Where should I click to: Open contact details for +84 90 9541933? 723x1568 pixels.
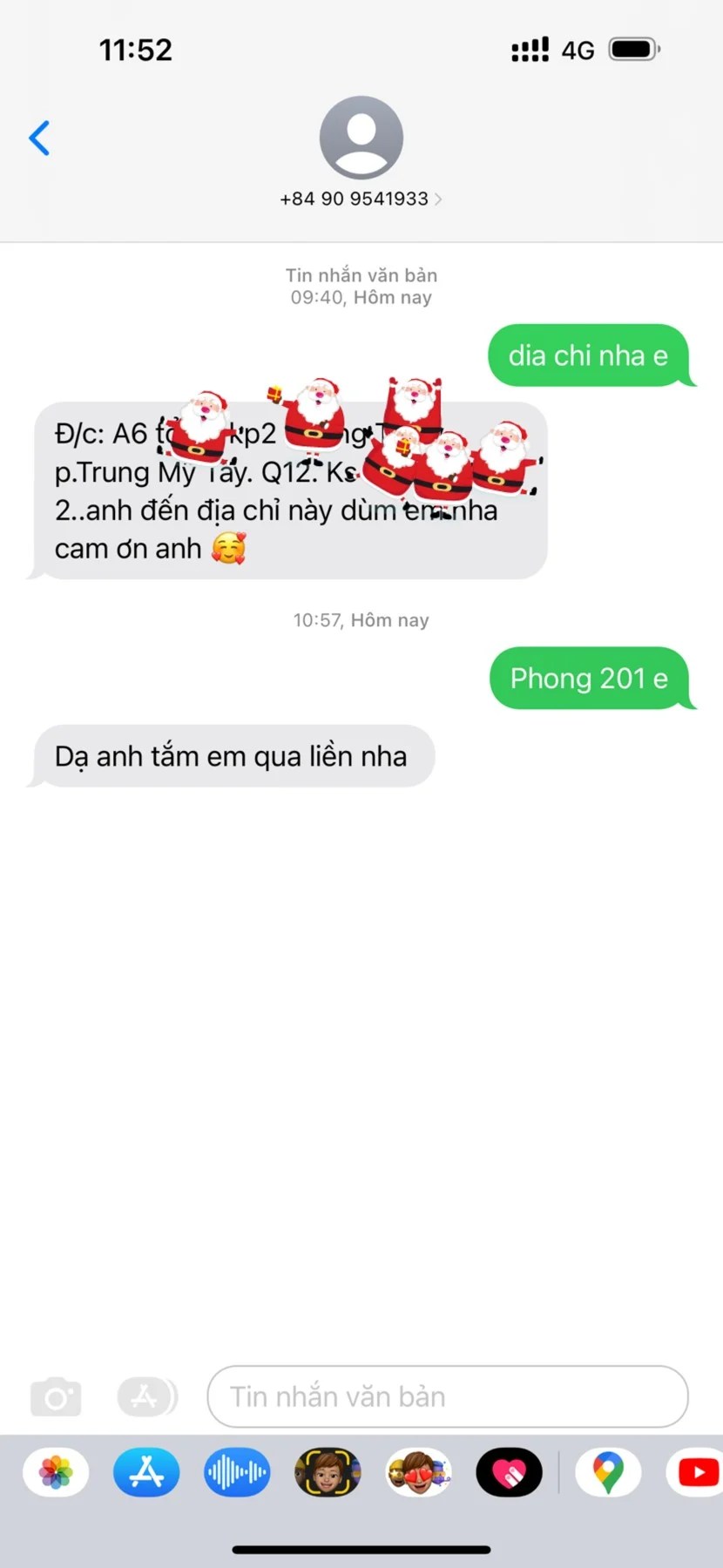[x=361, y=199]
